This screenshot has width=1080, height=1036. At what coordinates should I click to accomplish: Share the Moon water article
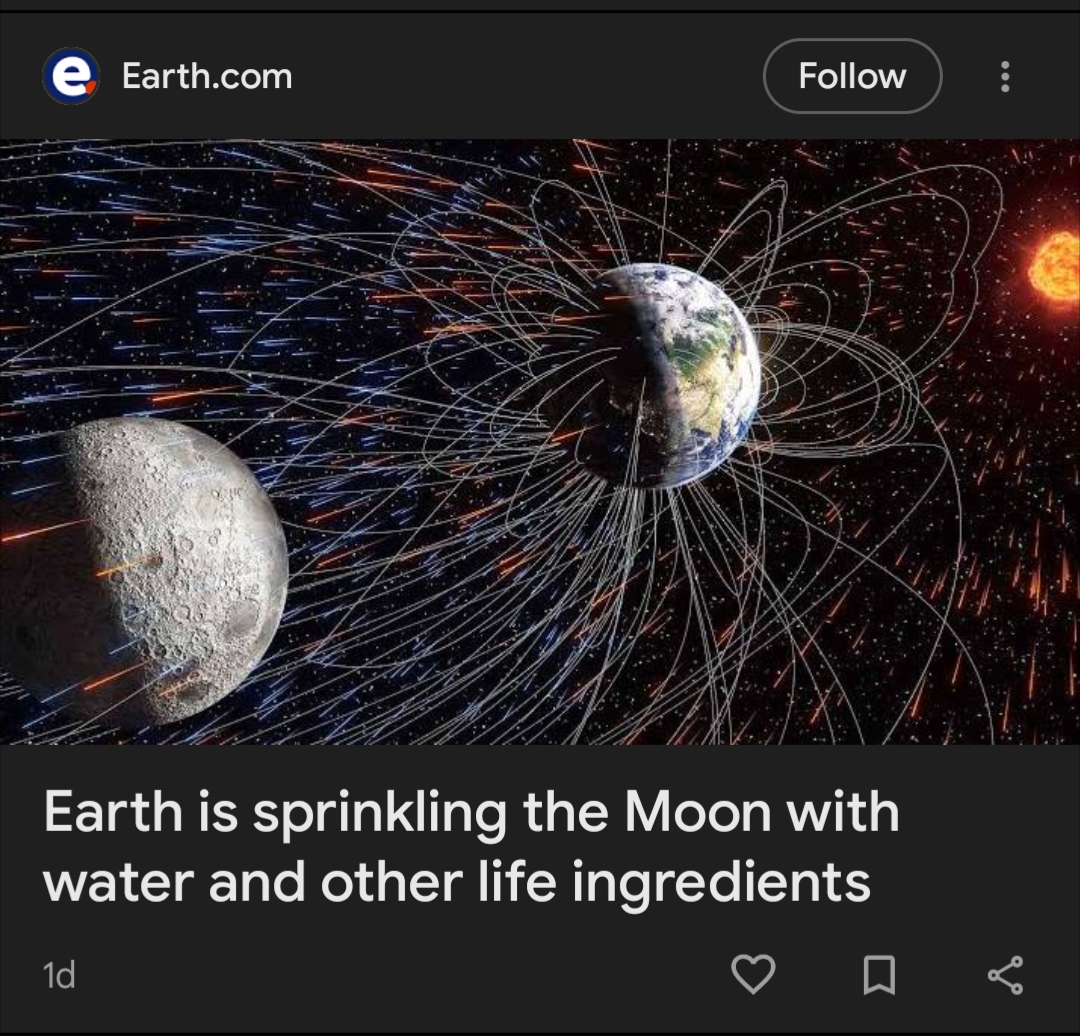click(1004, 974)
